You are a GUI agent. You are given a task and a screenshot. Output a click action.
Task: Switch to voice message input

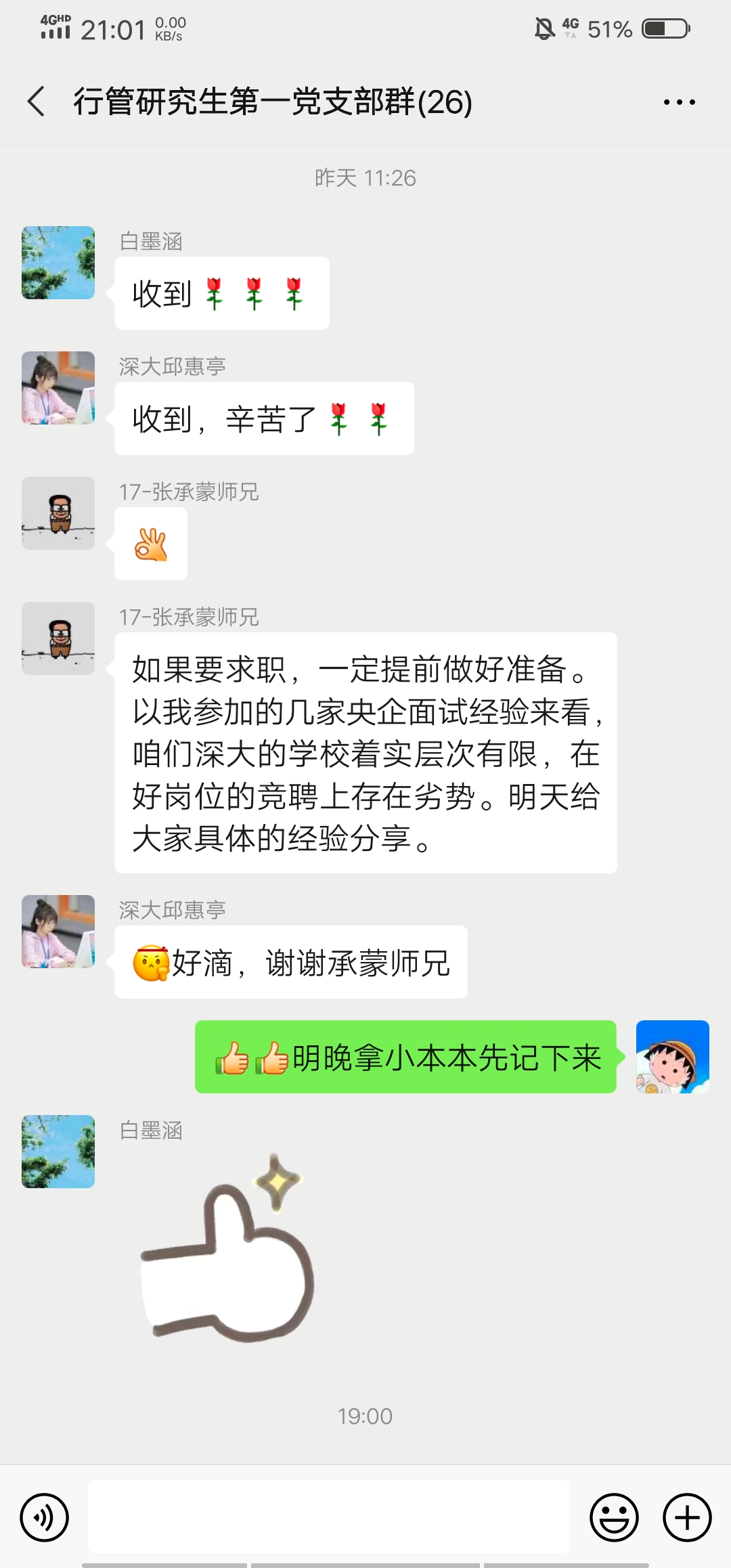click(x=45, y=1517)
